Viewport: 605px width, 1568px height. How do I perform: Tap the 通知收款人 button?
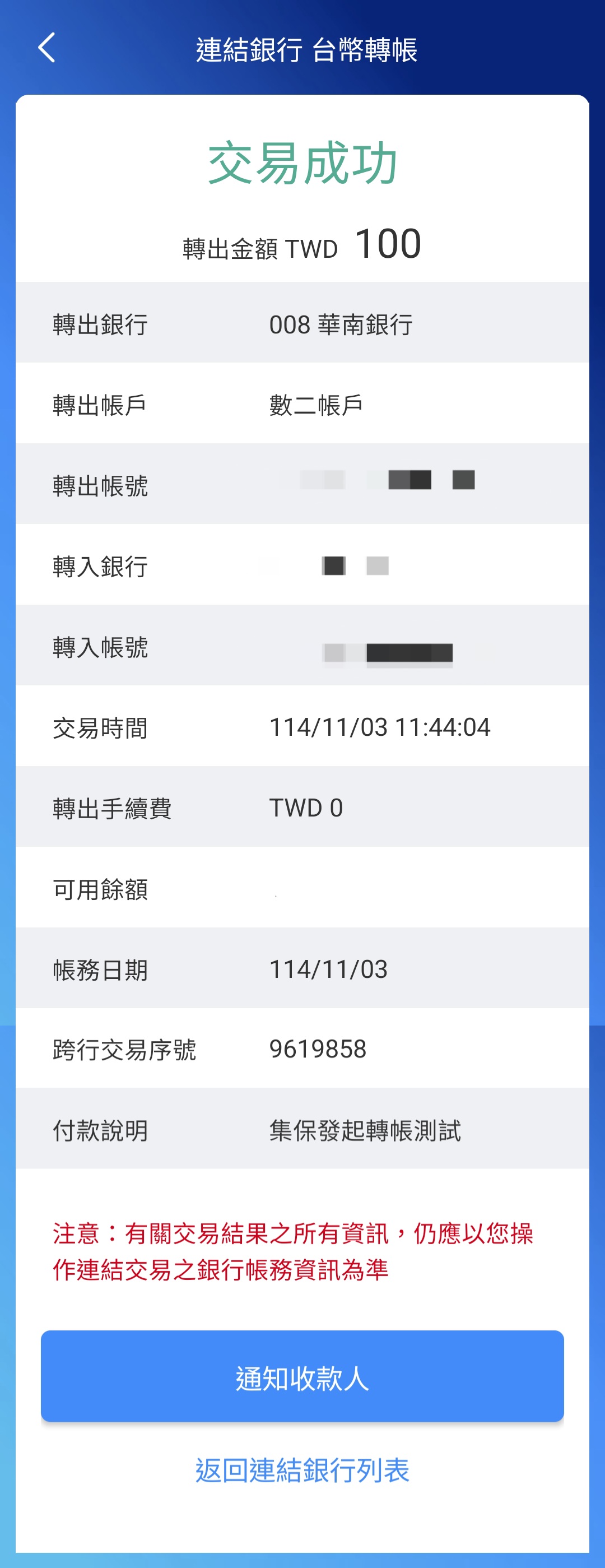pyautogui.click(x=302, y=1376)
